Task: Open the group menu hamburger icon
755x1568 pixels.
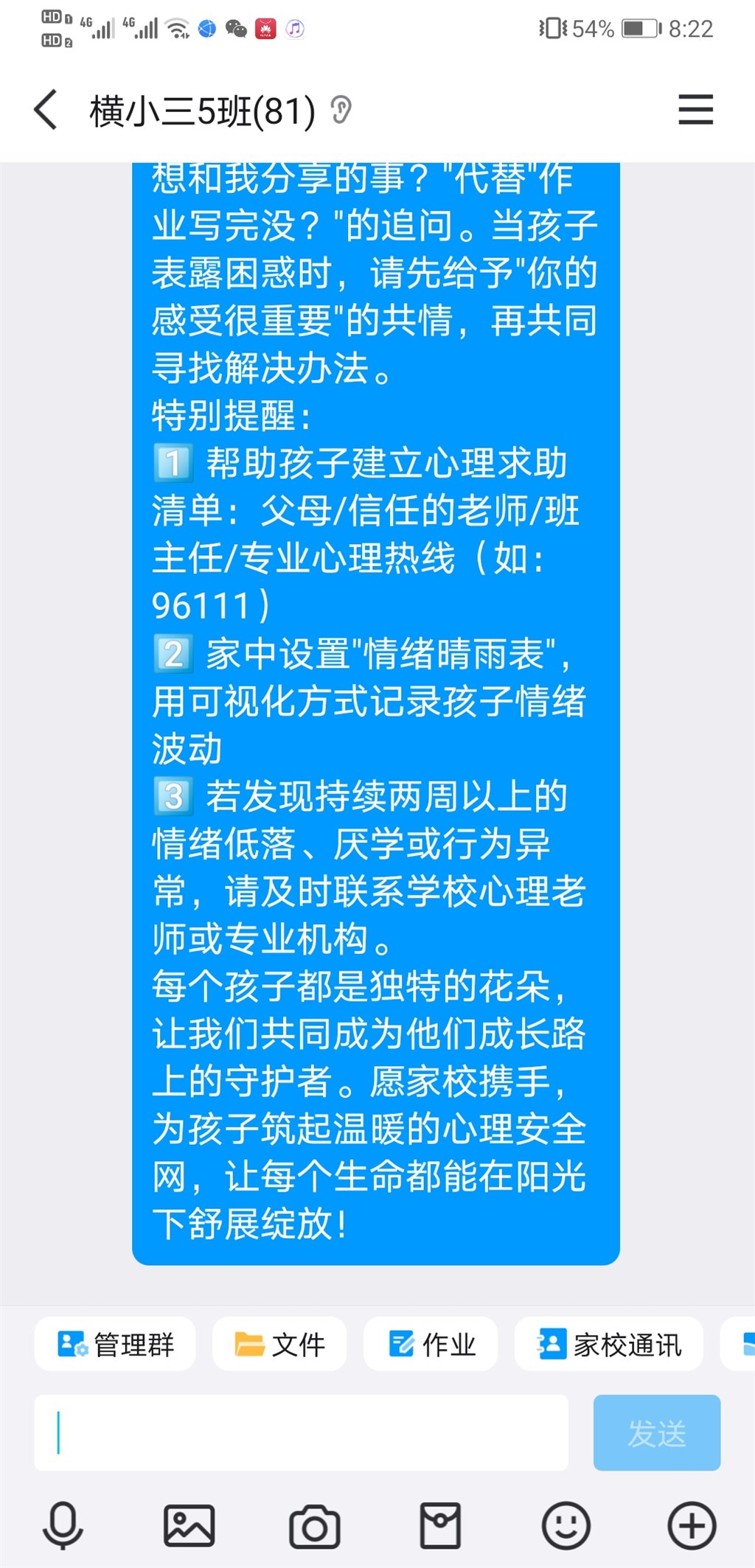Action: (695, 110)
